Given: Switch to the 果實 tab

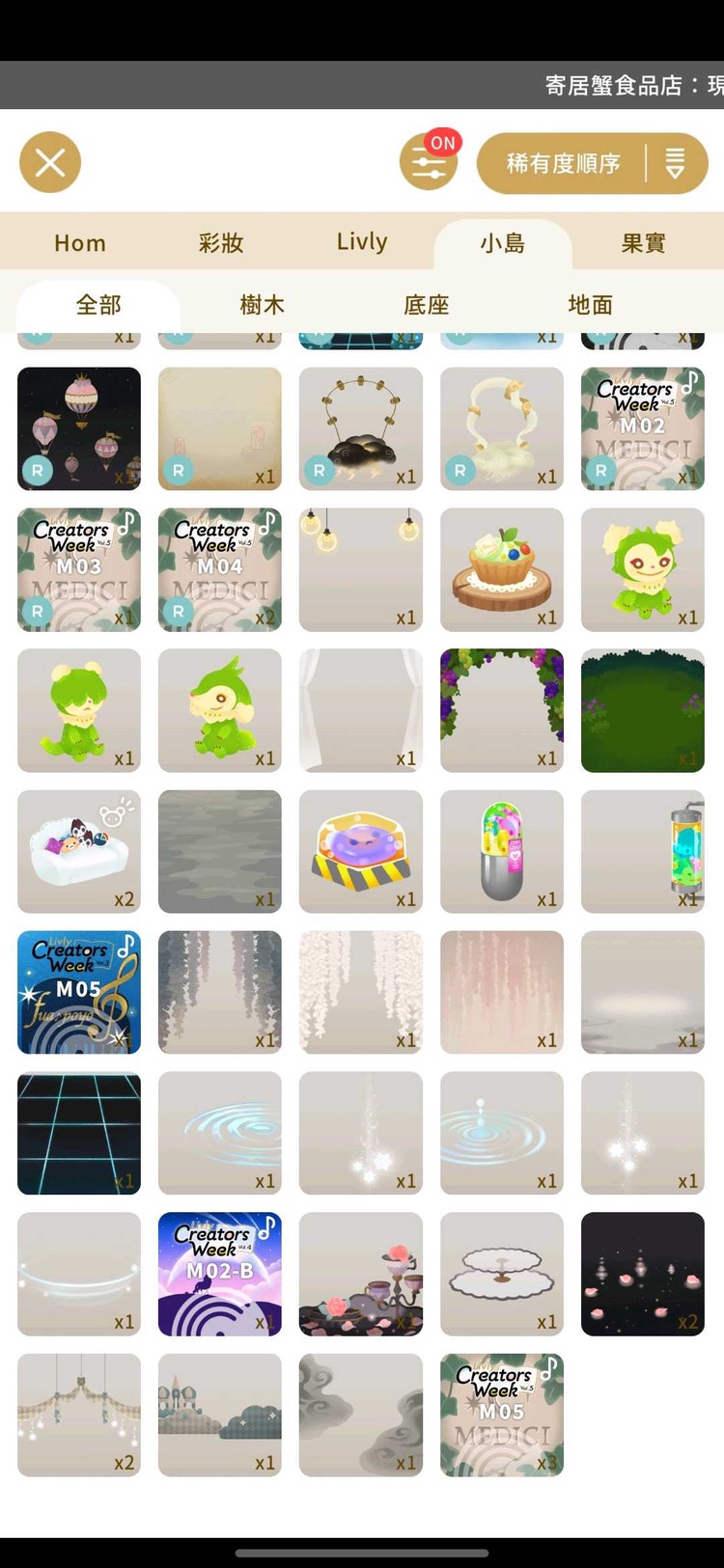Looking at the screenshot, I should click(643, 243).
